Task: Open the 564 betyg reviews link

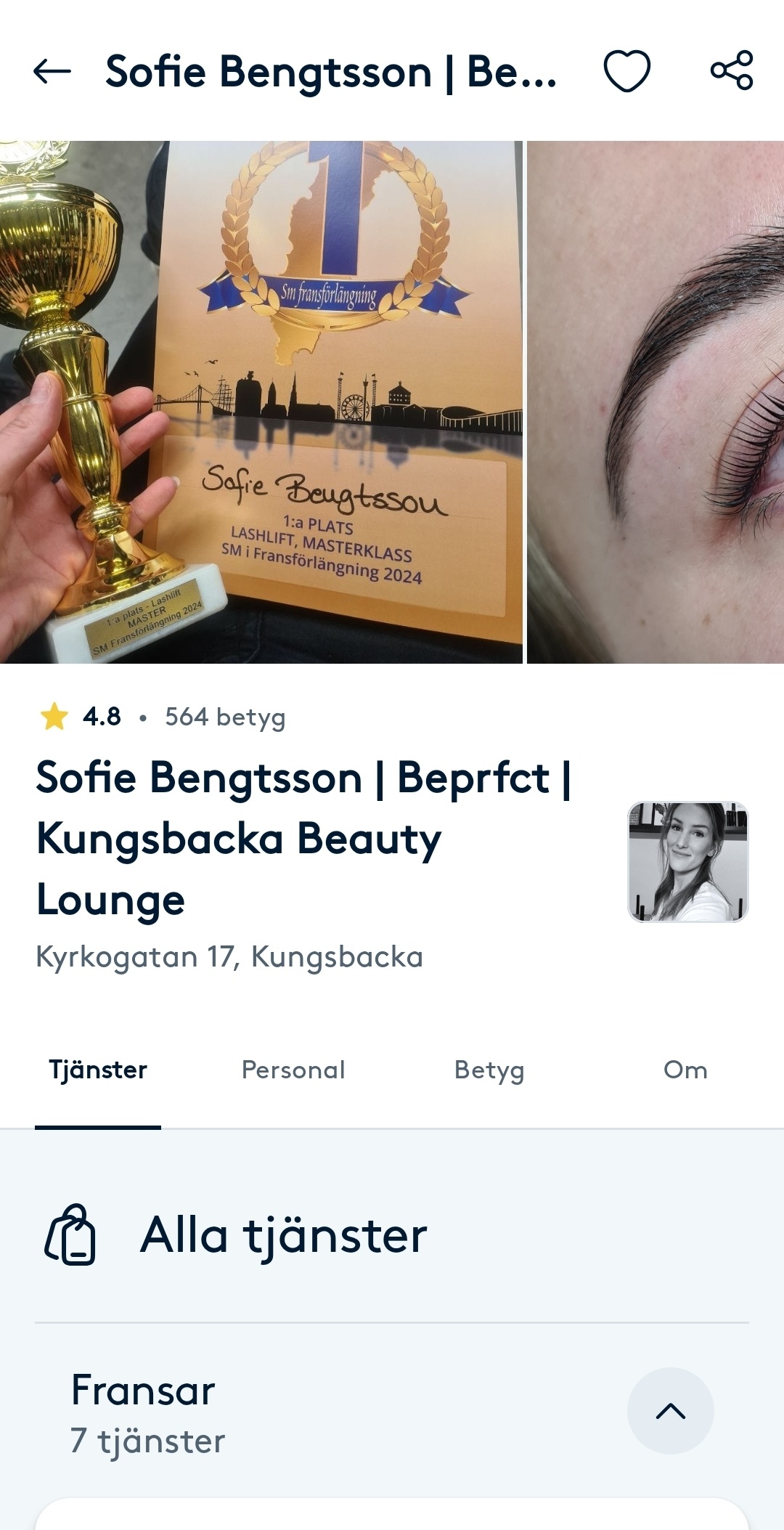Action: [x=225, y=717]
